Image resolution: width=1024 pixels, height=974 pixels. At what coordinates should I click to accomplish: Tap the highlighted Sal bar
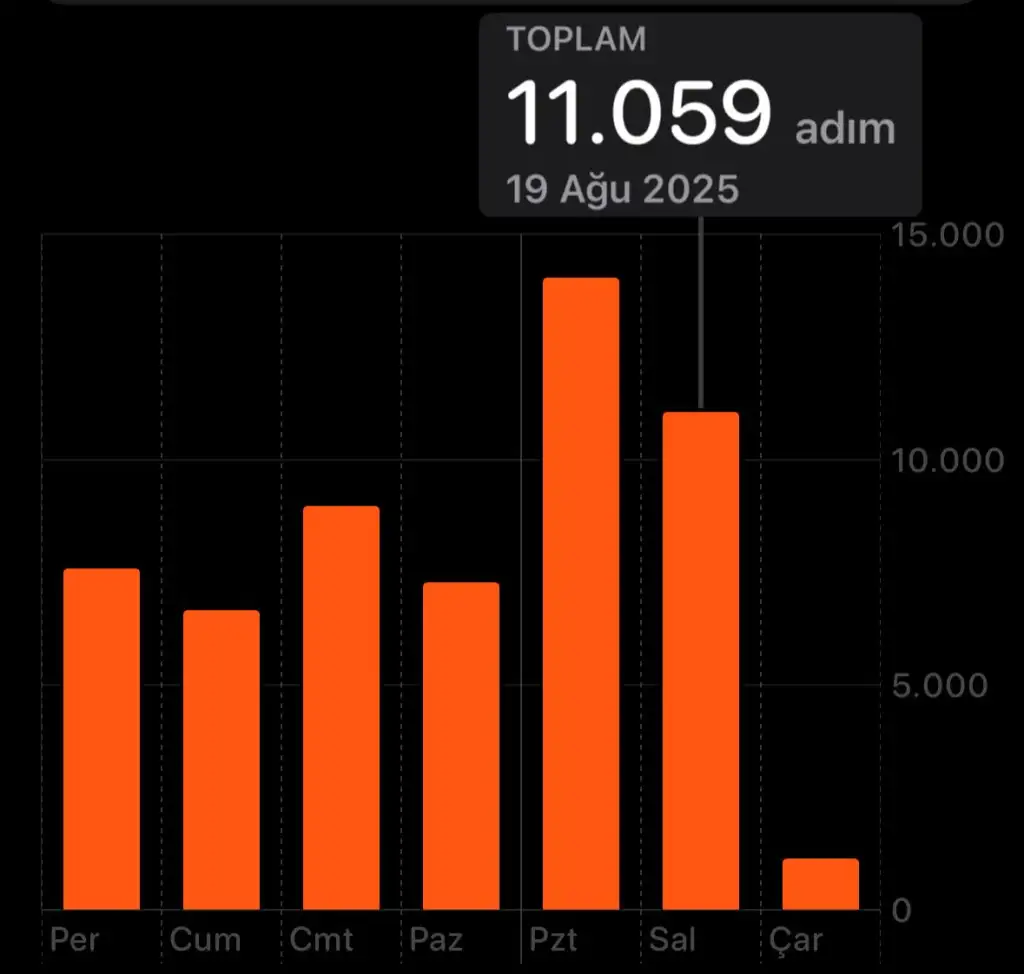[x=700, y=661]
